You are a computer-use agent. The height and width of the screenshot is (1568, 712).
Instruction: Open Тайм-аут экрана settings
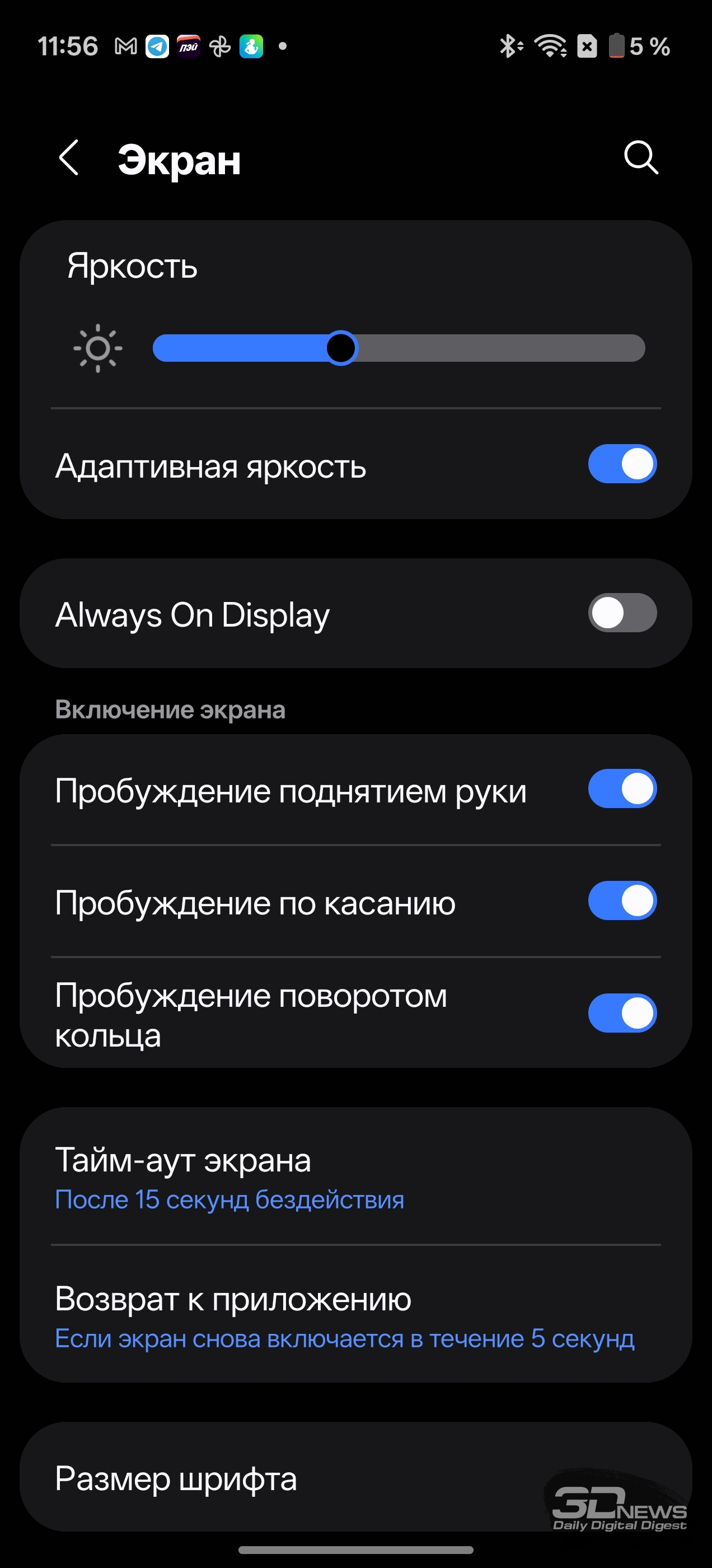click(x=355, y=1177)
